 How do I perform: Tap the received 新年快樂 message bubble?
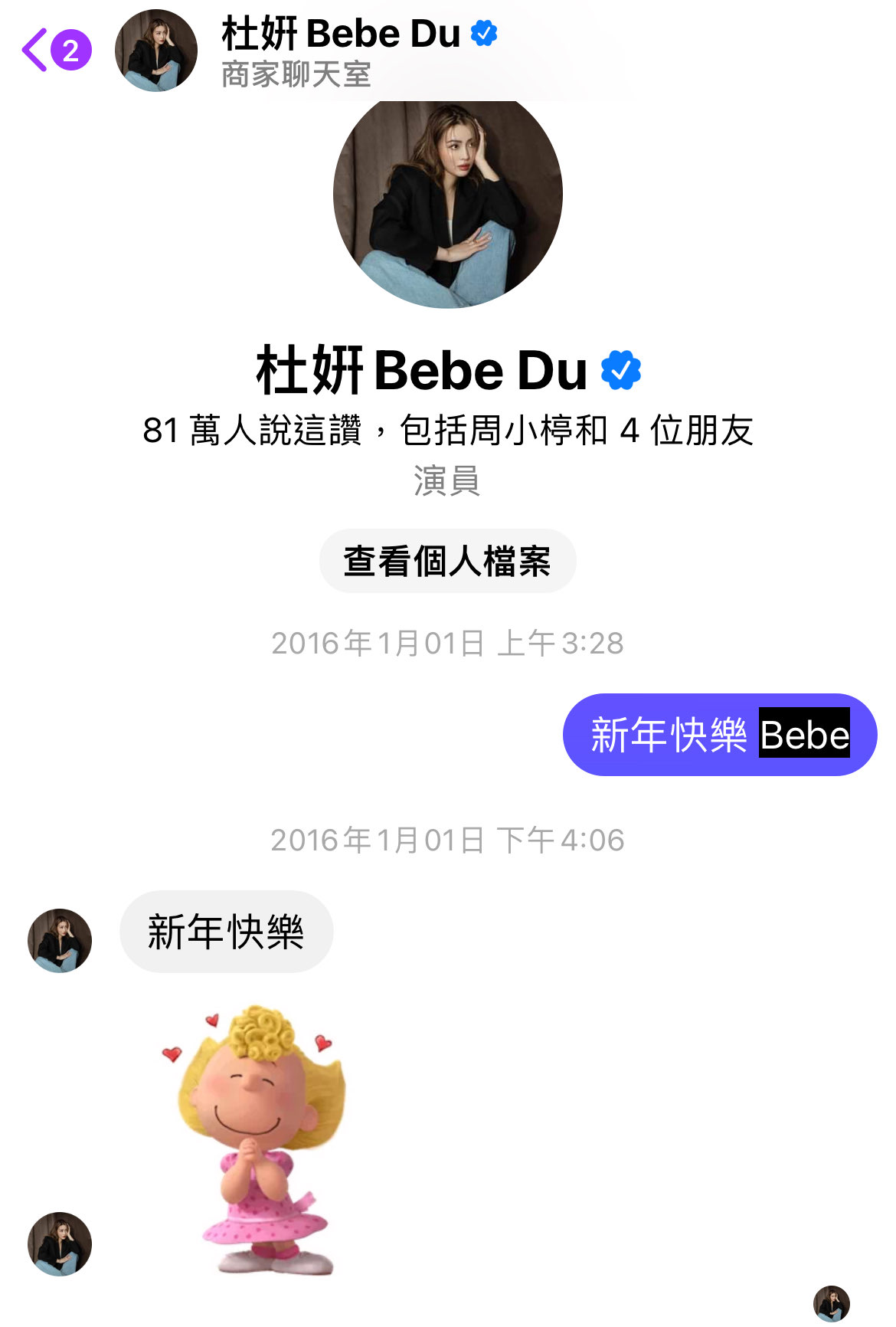[226, 932]
